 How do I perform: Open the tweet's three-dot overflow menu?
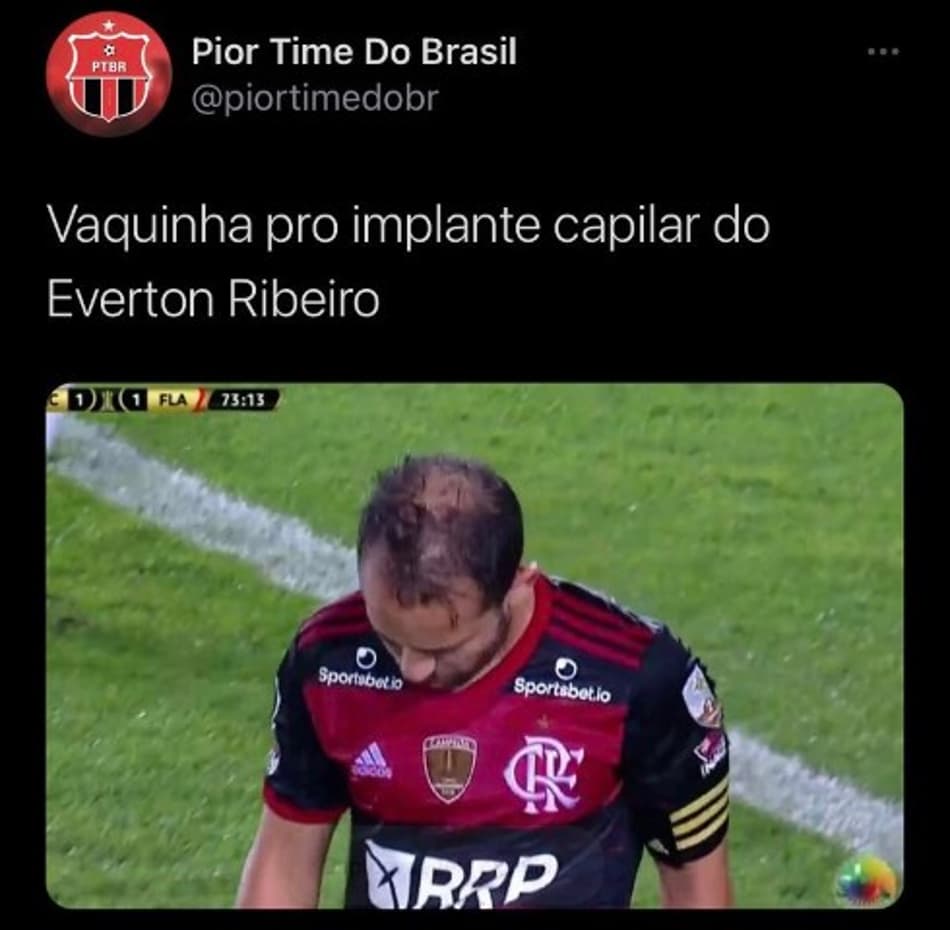pos(883,52)
